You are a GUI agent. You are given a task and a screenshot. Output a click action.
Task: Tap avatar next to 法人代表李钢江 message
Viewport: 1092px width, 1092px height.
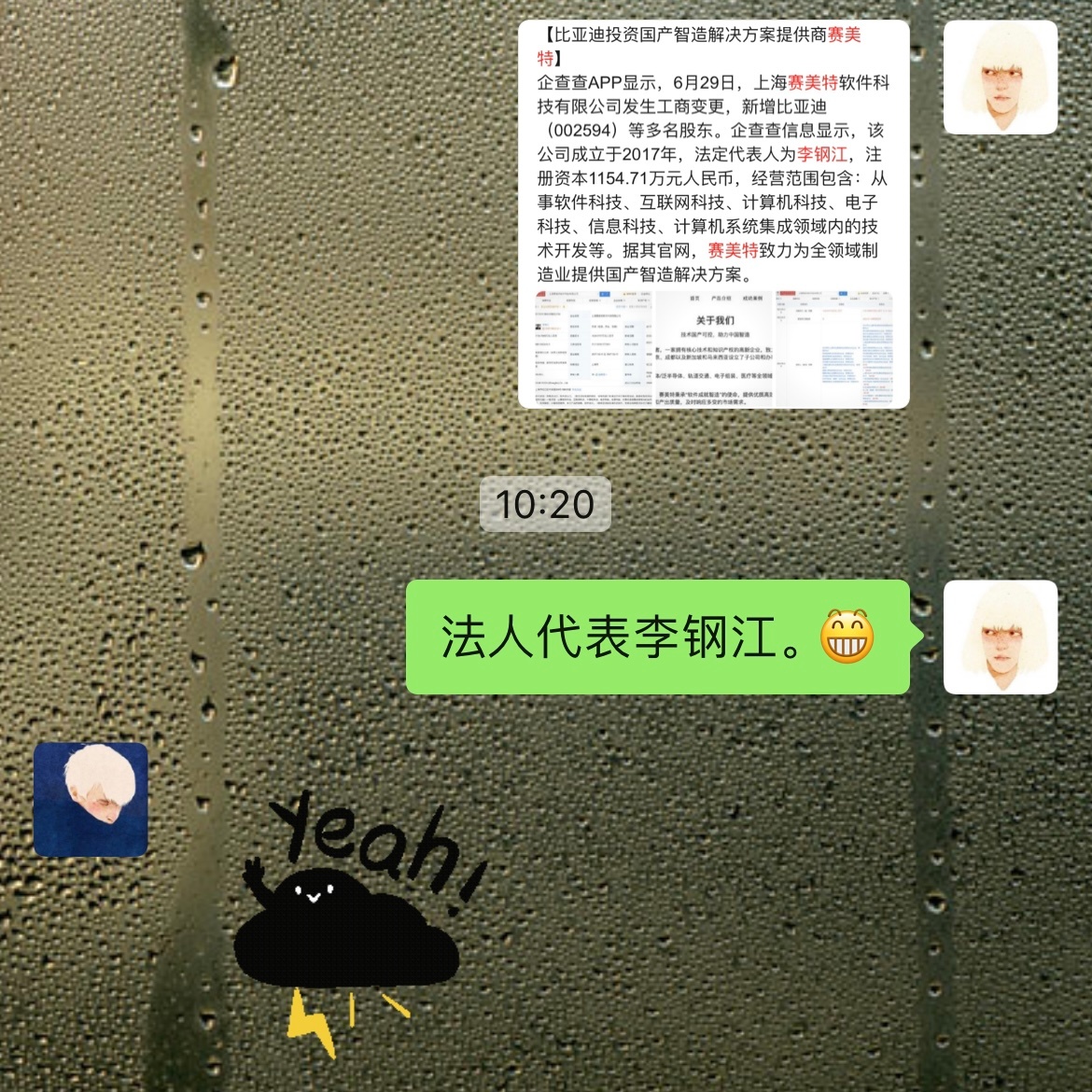click(x=1000, y=637)
